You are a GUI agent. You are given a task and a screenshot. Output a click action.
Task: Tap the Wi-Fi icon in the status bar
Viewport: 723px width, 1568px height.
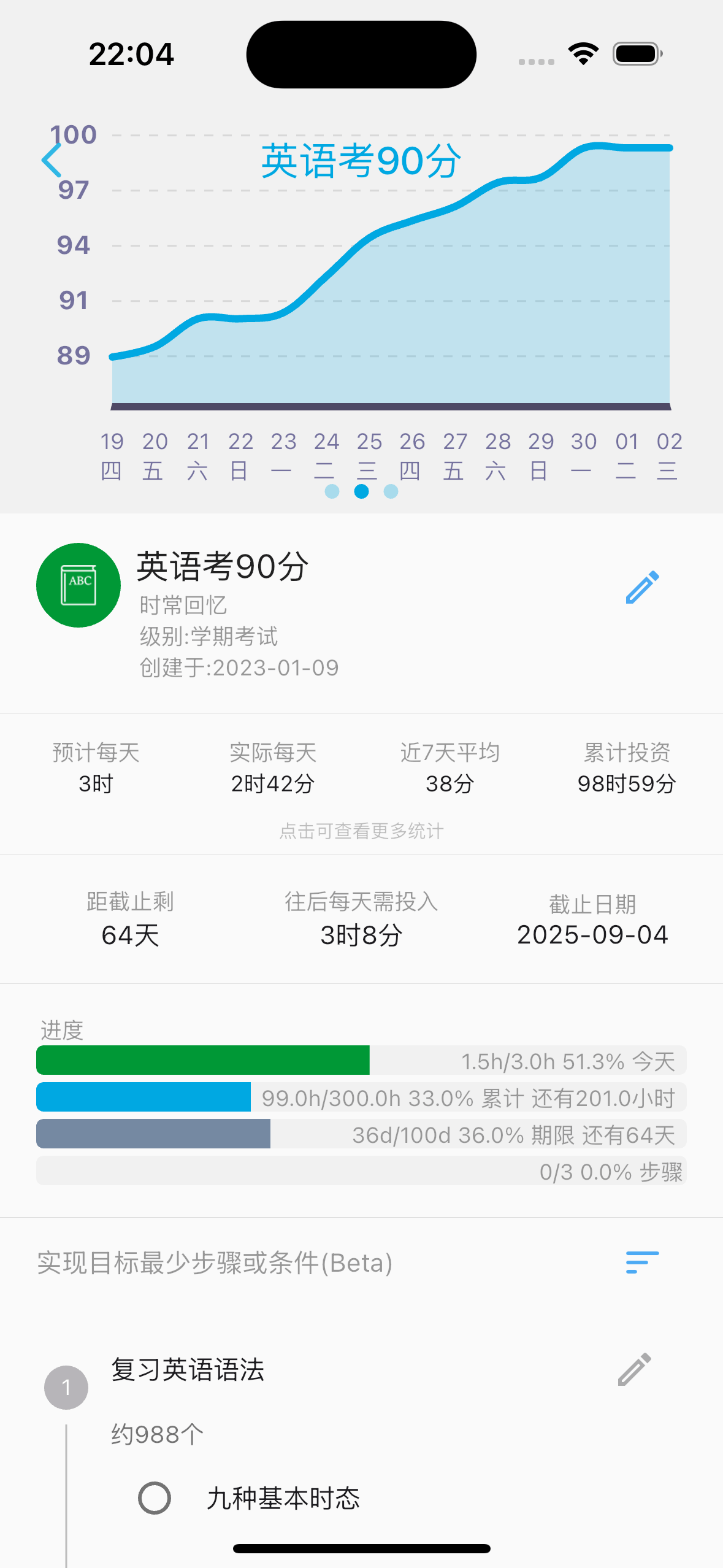tap(582, 54)
